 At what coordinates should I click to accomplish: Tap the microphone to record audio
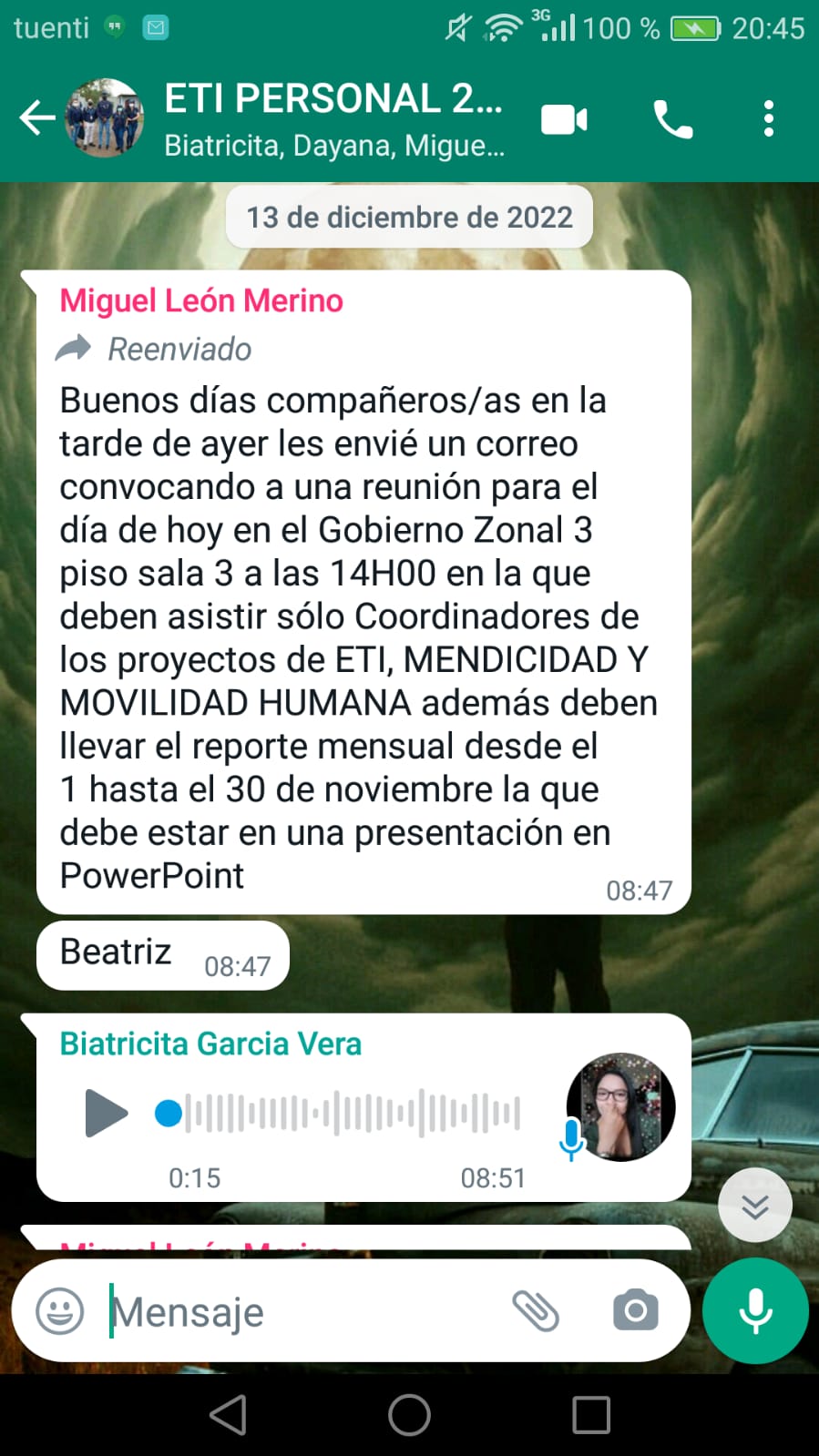point(755,1311)
